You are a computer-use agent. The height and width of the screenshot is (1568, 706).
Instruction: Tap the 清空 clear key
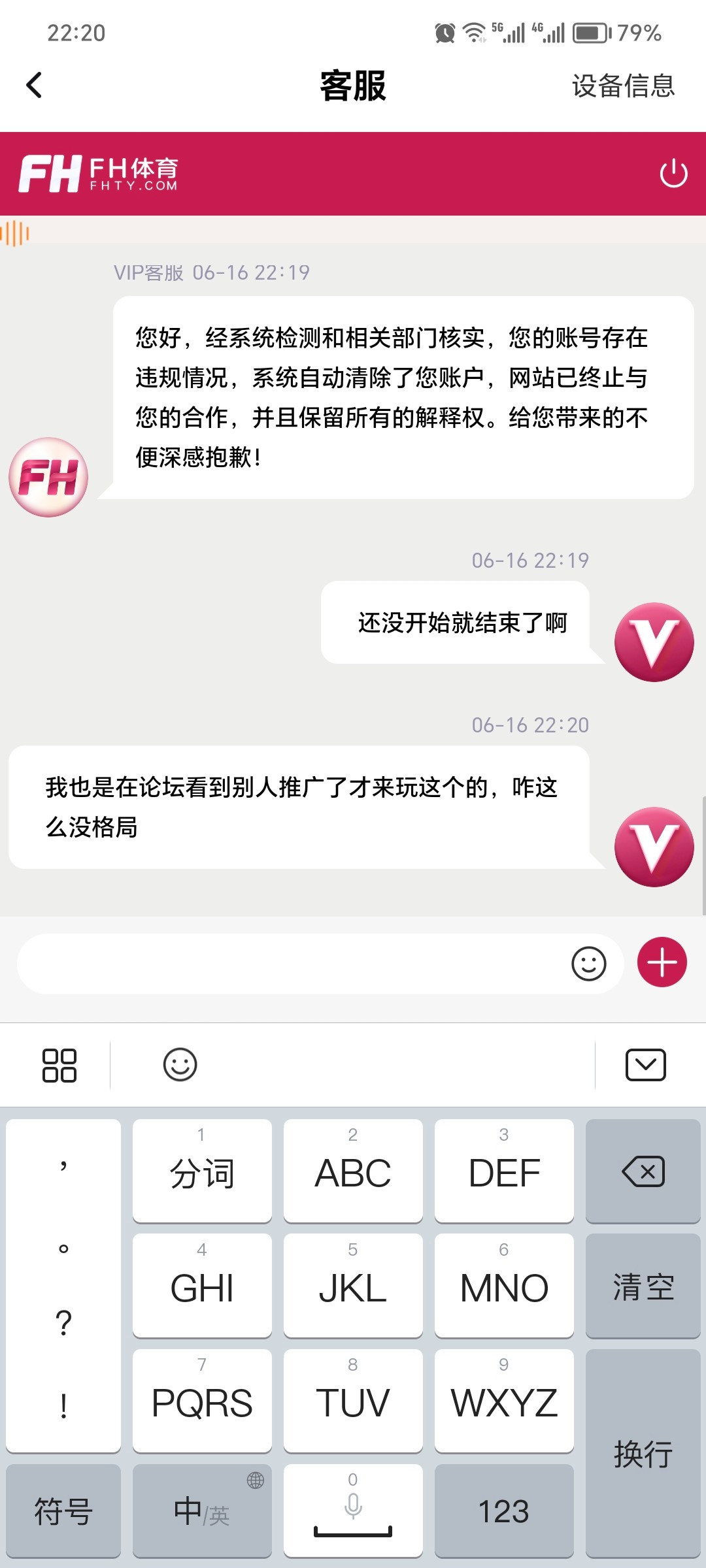pyautogui.click(x=643, y=1286)
